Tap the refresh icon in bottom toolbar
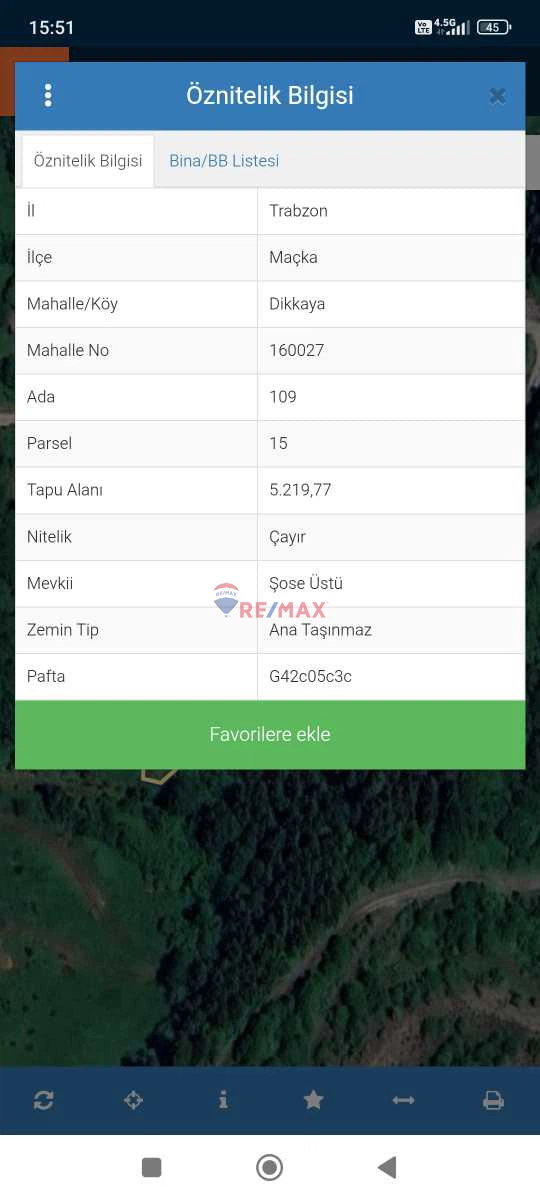Screen dimensions: 540x1200 tap(43, 1100)
